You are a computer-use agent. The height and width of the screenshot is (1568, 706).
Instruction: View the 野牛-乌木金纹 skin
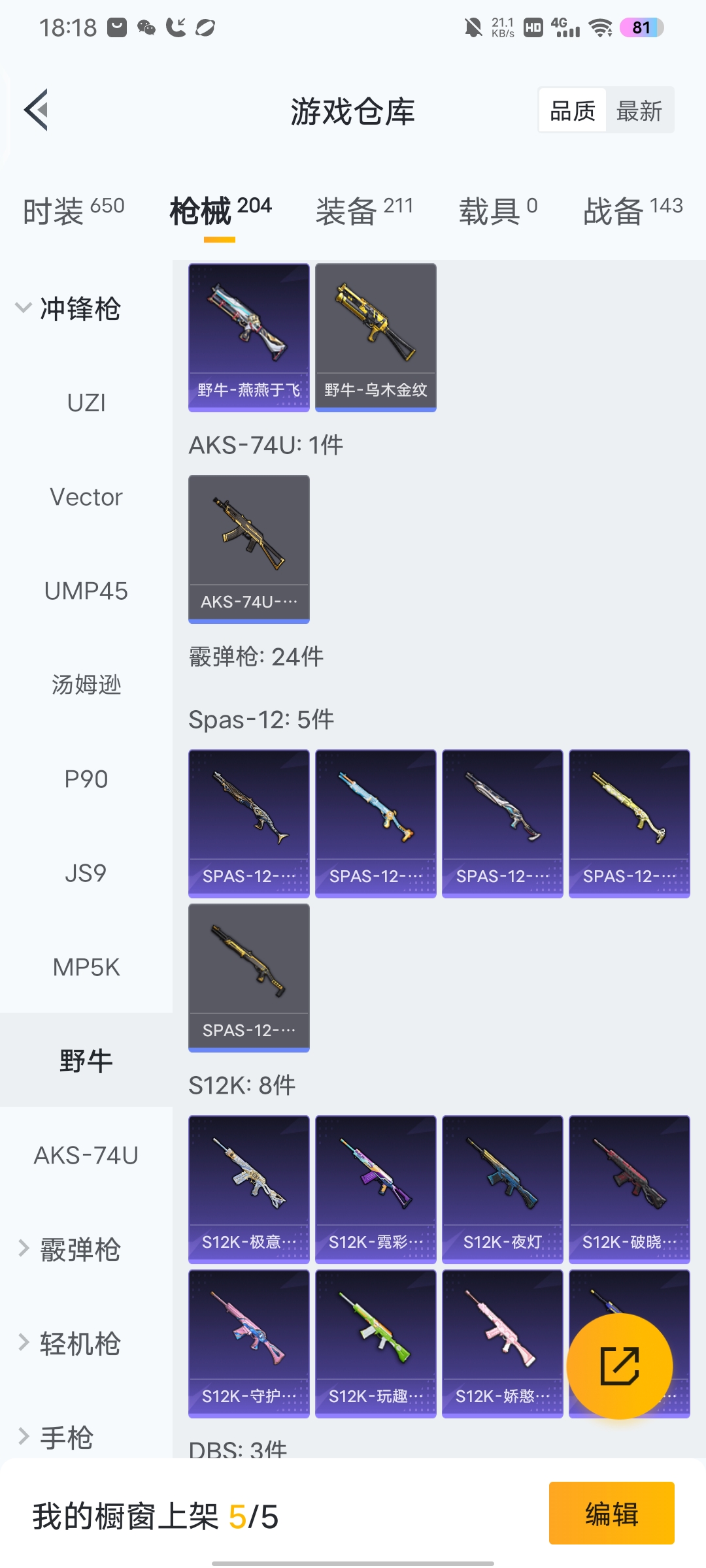375,337
